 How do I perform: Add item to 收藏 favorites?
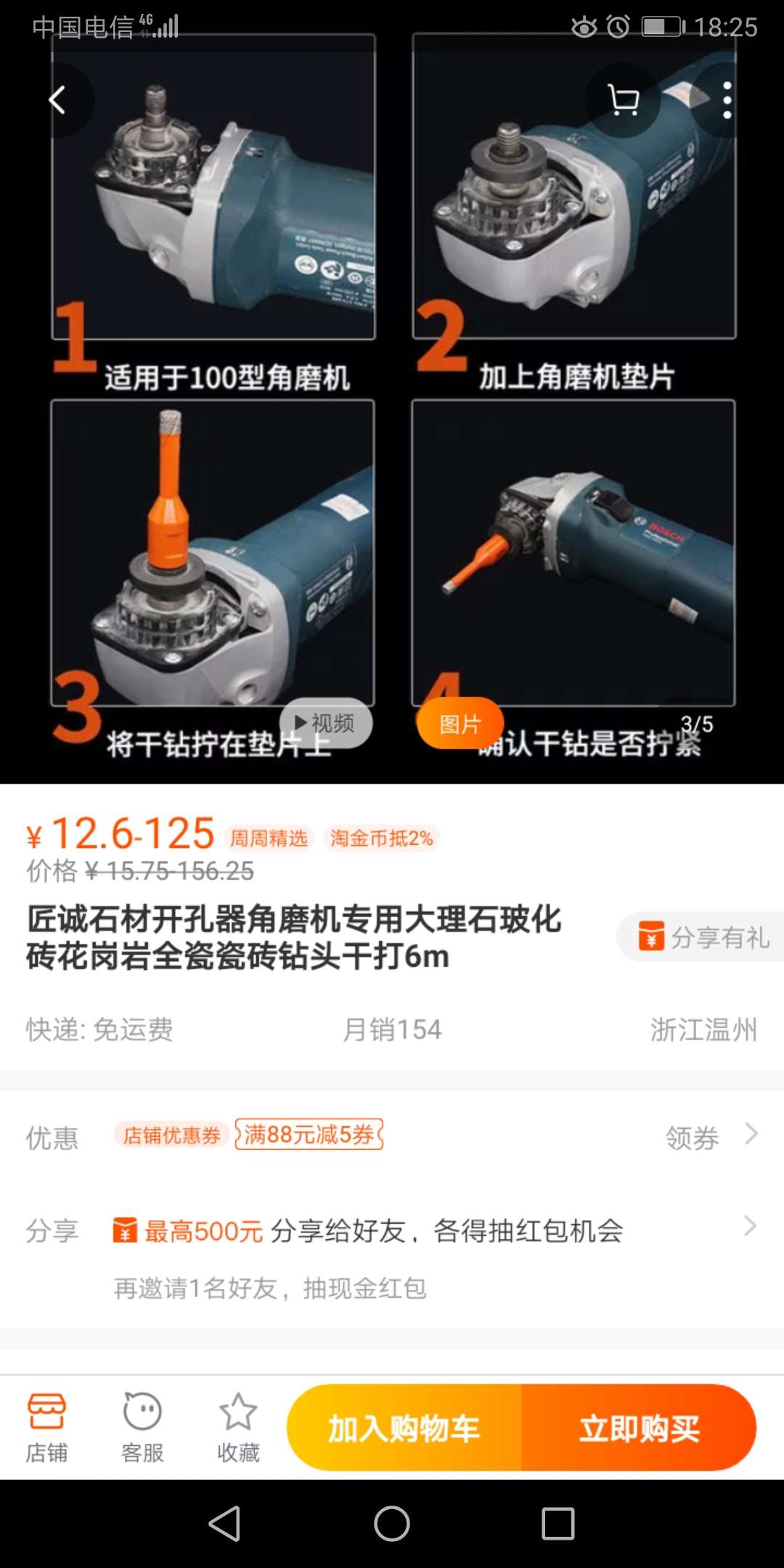click(x=238, y=1427)
